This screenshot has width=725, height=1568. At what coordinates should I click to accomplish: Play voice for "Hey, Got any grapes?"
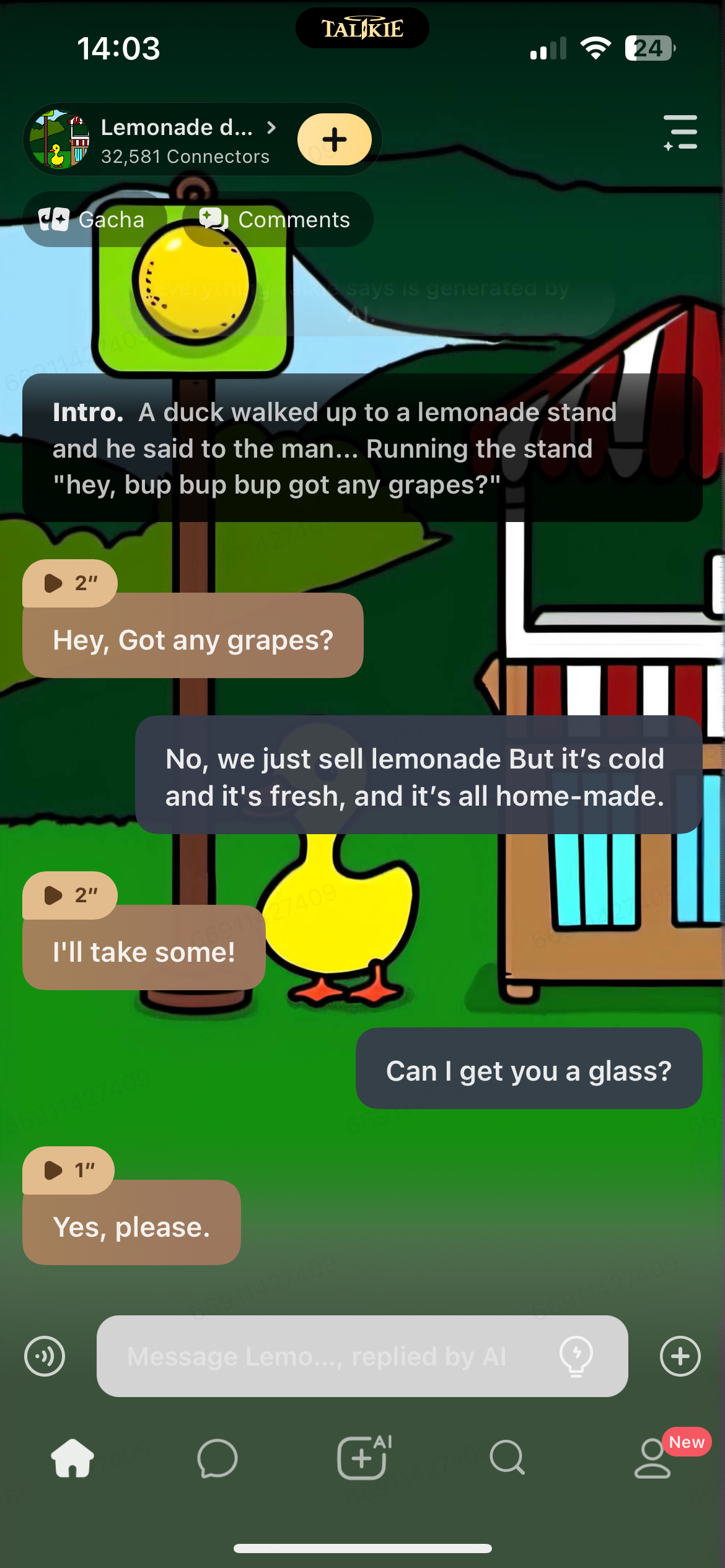69,583
